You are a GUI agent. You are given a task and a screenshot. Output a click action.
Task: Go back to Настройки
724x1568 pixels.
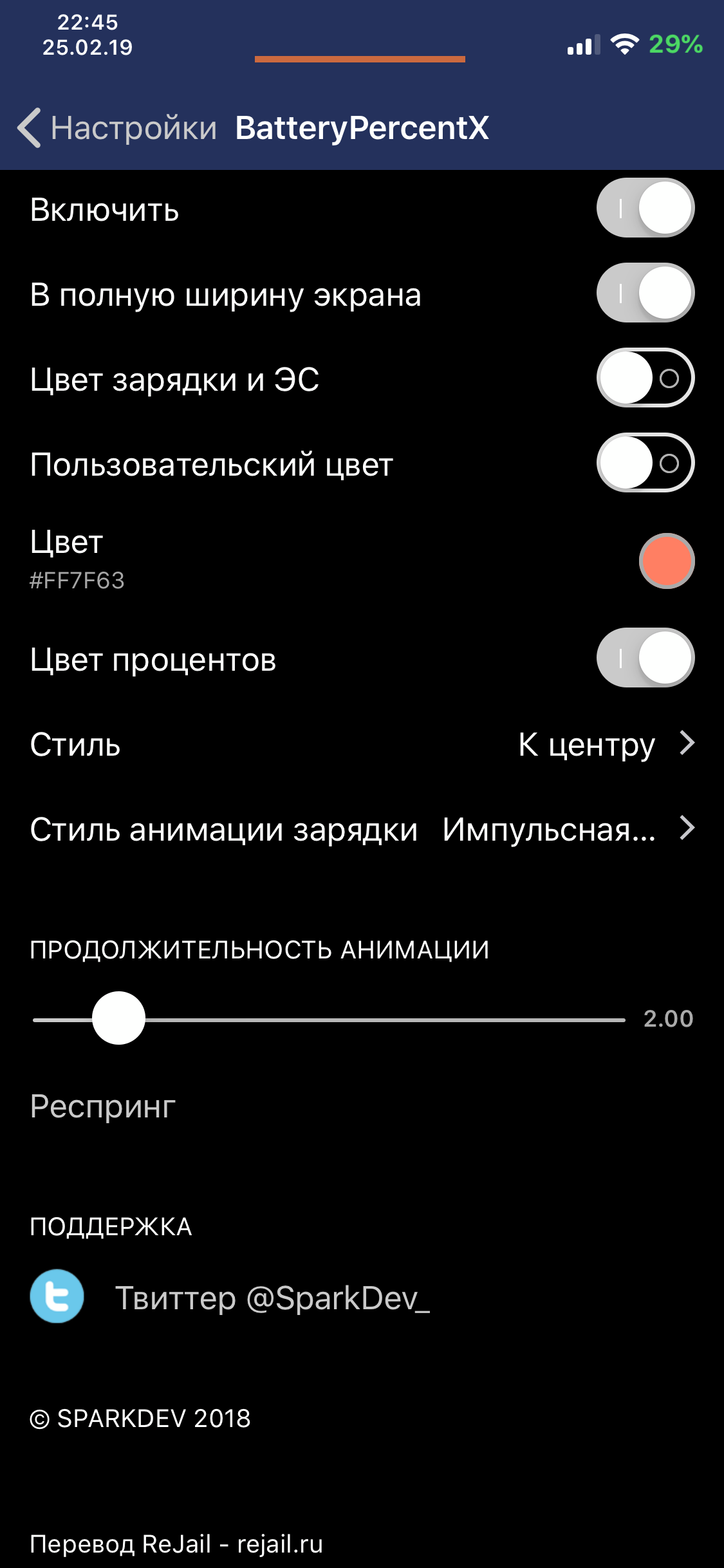(x=117, y=127)
